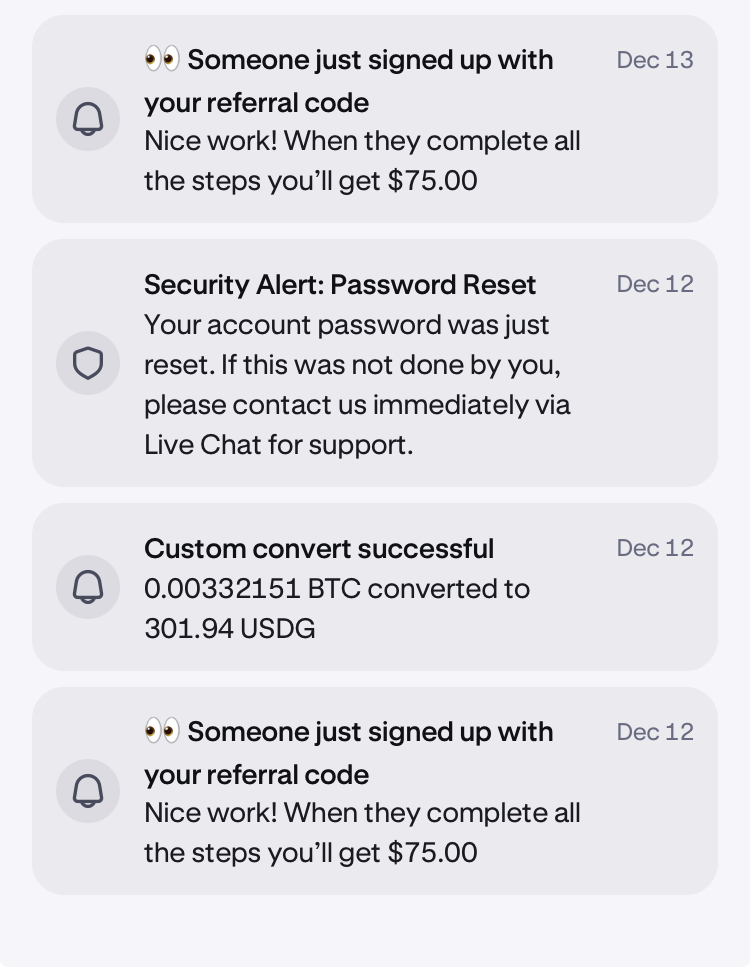The width and height of the screenshot is (750, 967).
Task: Open the Dec 12 referral signup notification
Action: (375, 792)
